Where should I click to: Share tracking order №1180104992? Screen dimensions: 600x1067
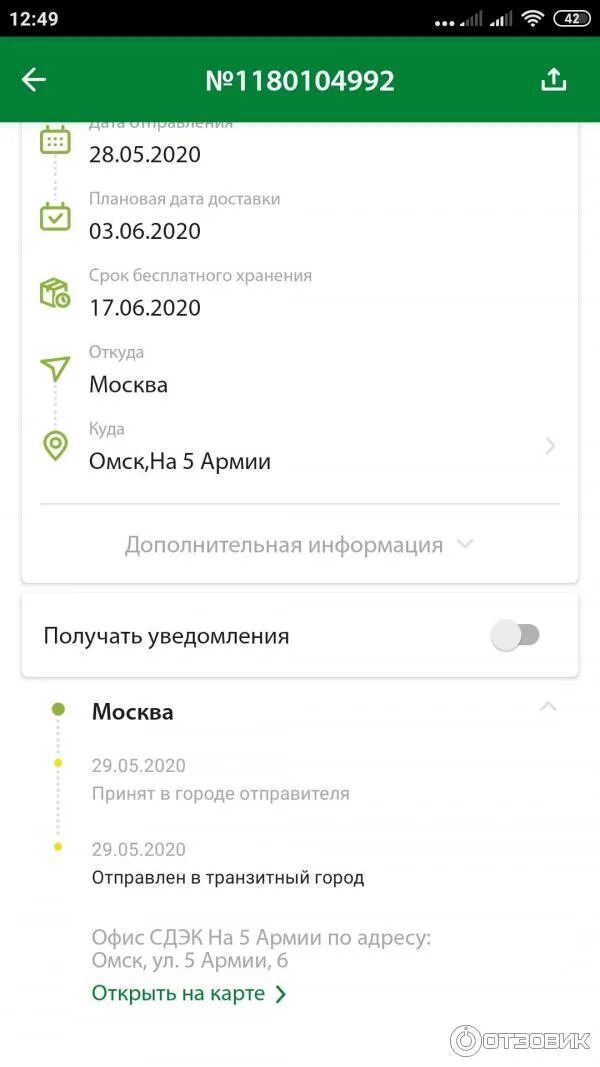553,80
